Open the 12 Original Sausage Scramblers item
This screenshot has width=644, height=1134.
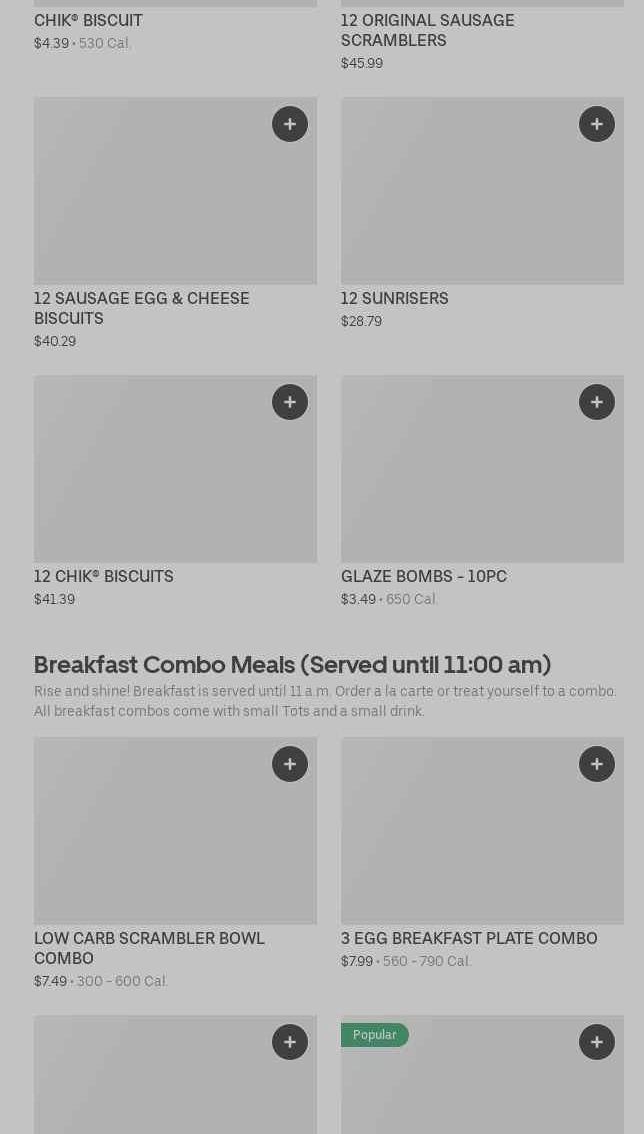click(427, 30)
